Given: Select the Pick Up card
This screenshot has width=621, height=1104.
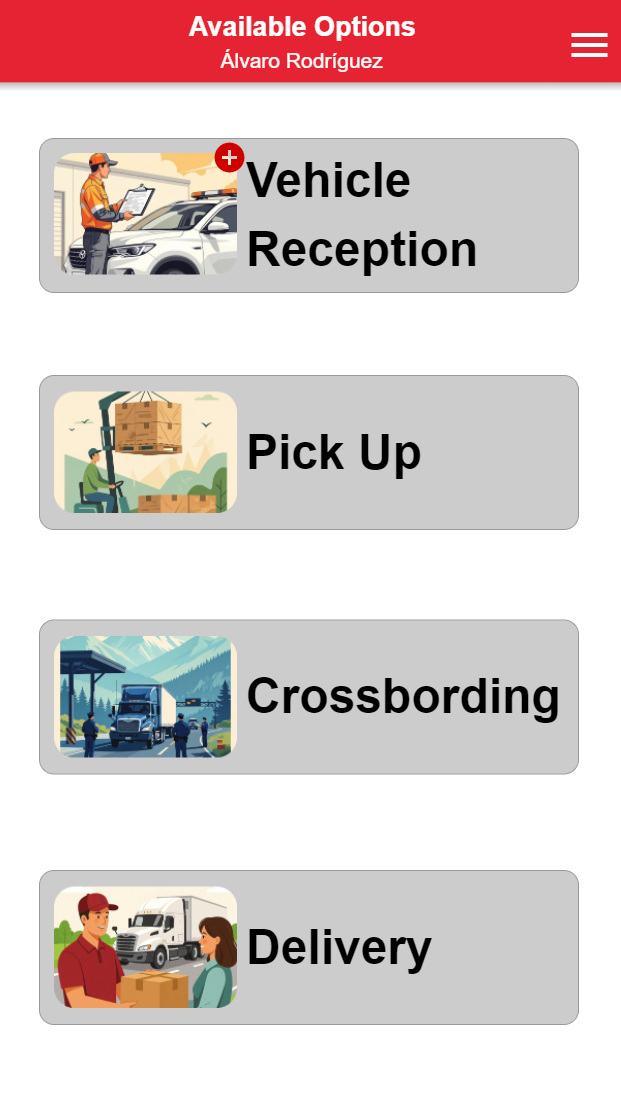Looking at the screenshot, I should (309, 452).
